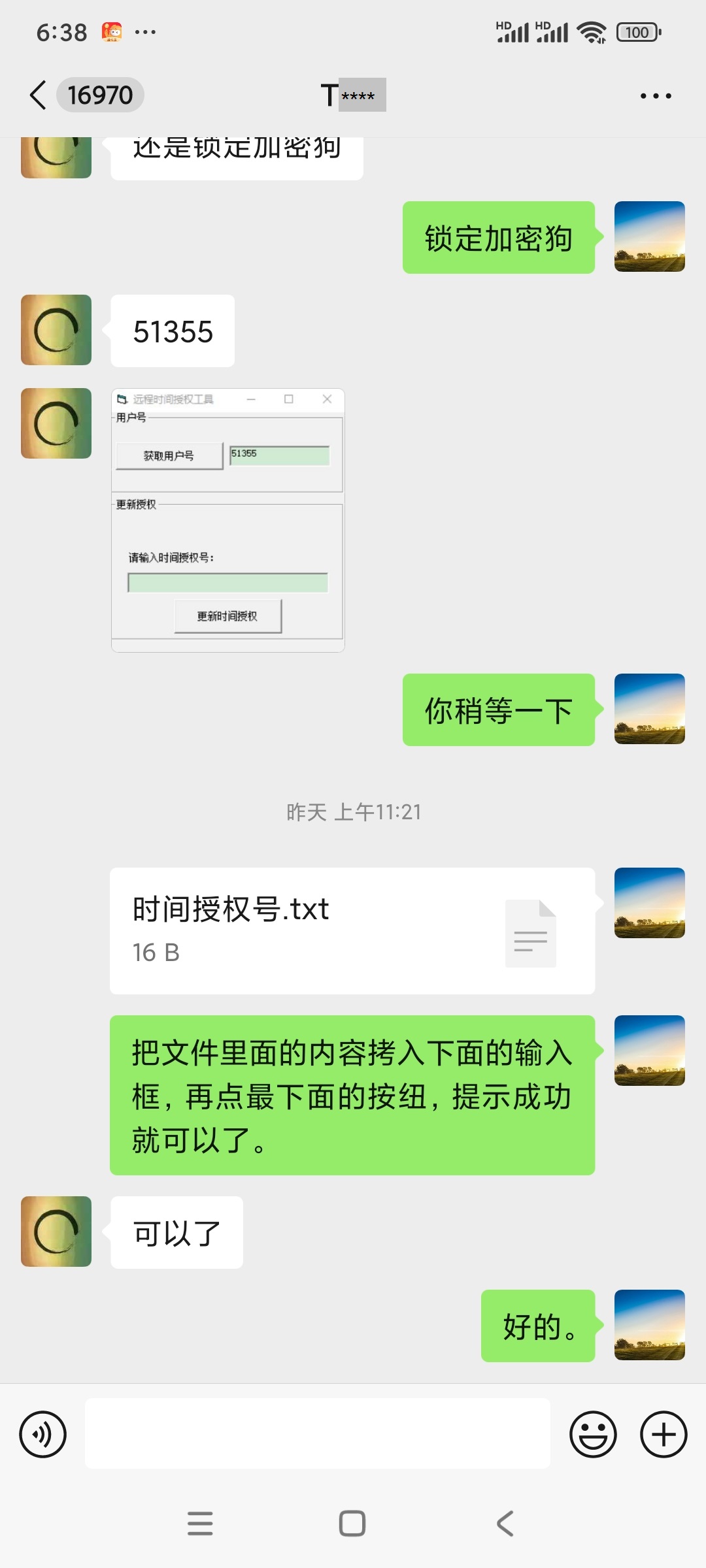Focus the message text input field
Image resolution: width=706 pixels, height=1568 pixels.
(318, 1433)
